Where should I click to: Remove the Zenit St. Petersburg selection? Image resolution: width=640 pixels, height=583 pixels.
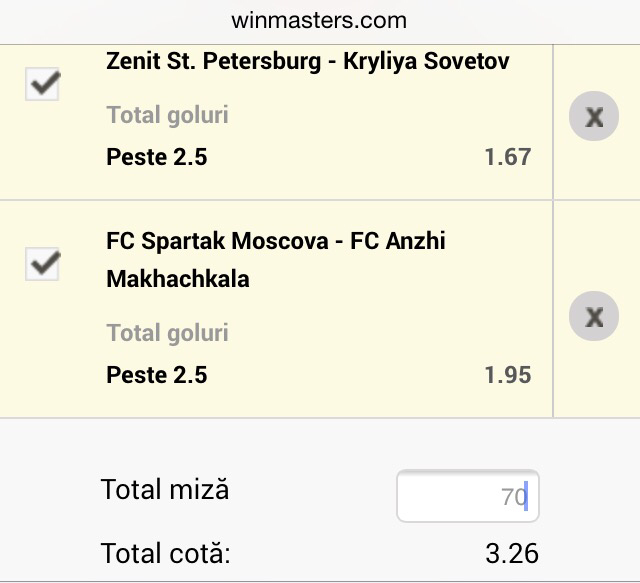tap(594, 118)
